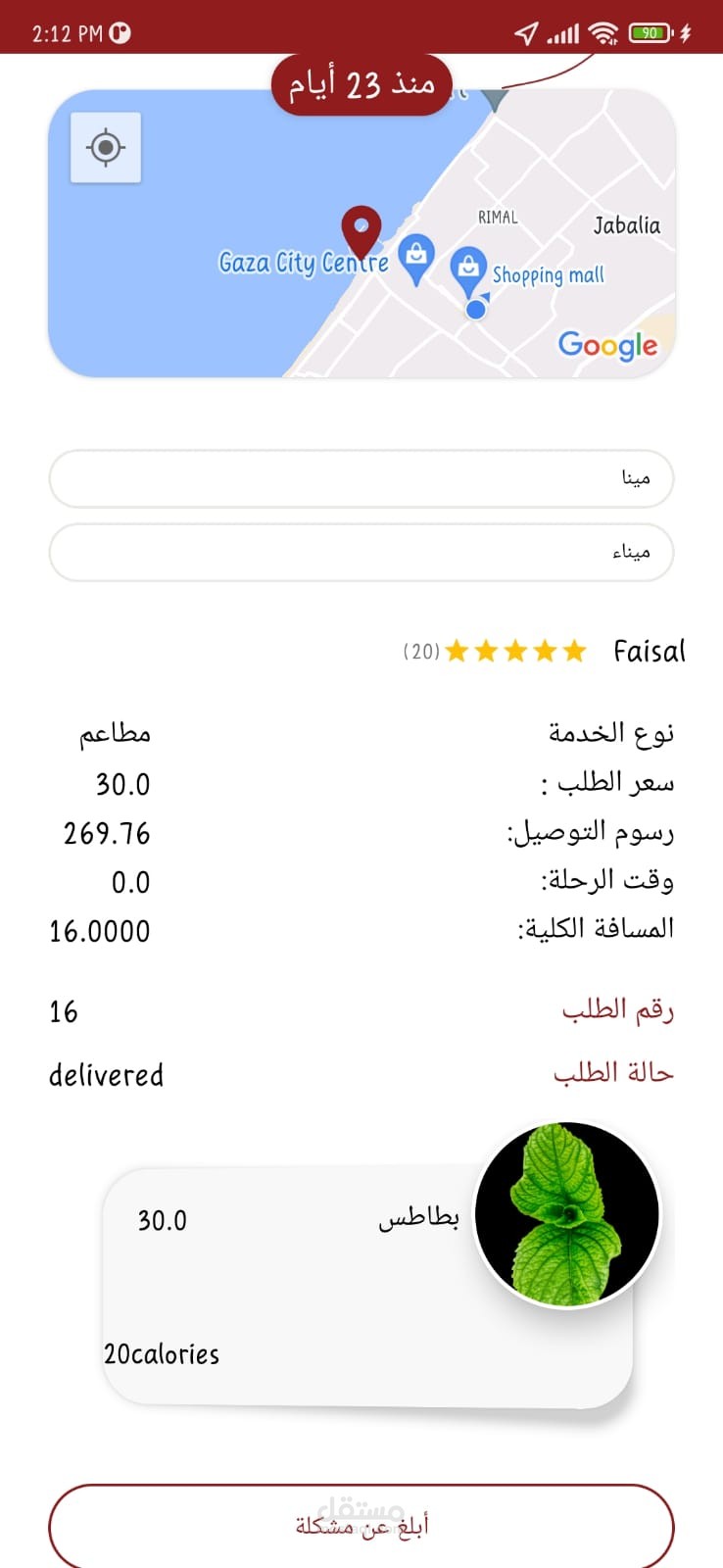The height and width of the screenshot is (1568, 723).
Task: Tap the ميناء address field
Action: 361,553
